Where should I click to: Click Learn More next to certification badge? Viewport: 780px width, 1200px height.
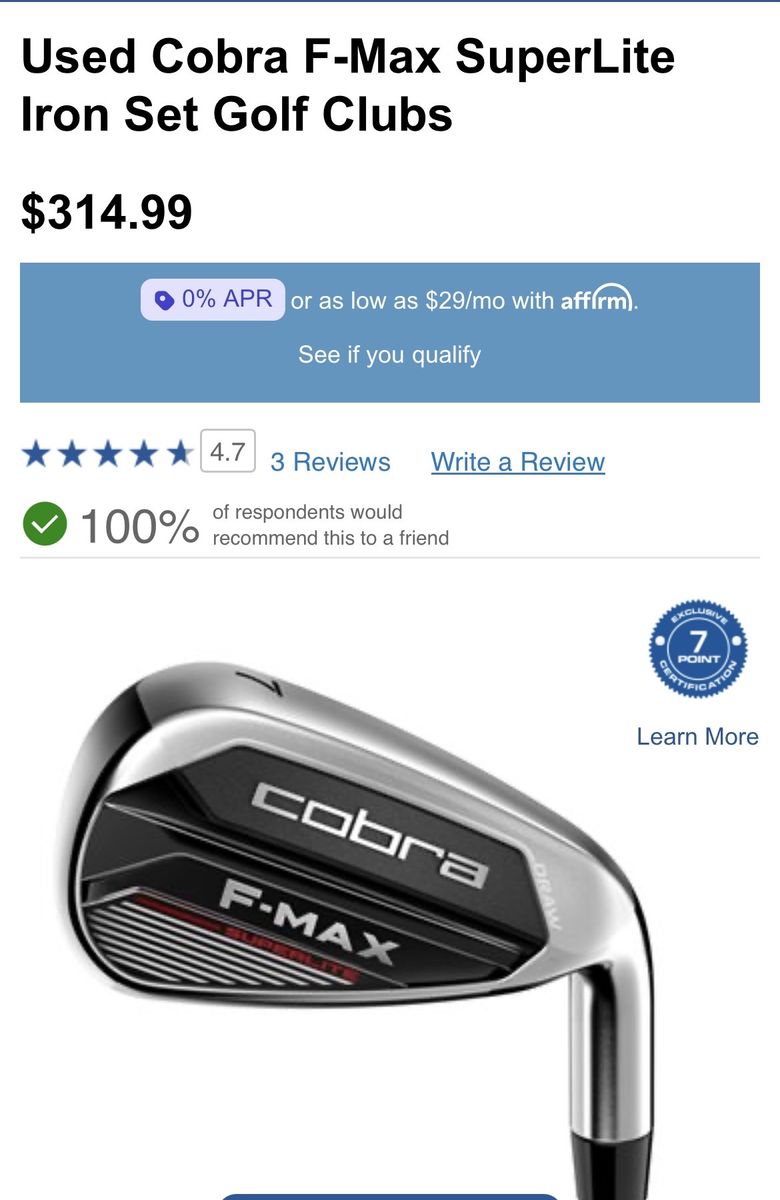coord(697,737)
